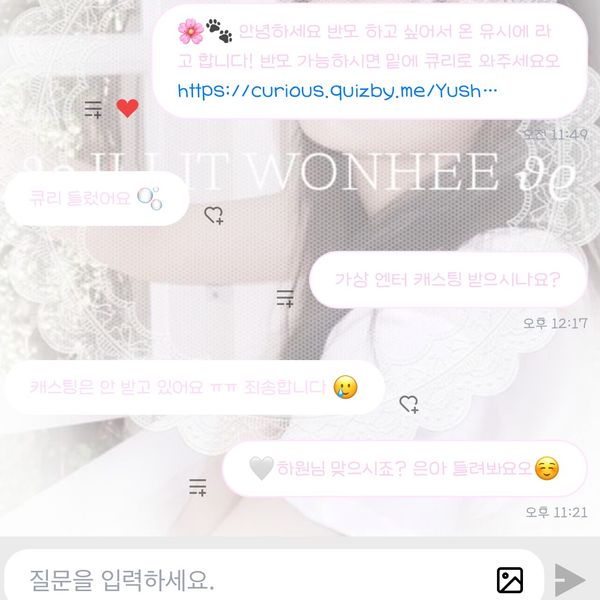
Task: Tap the red heart on first message
Action: [127, 109]
